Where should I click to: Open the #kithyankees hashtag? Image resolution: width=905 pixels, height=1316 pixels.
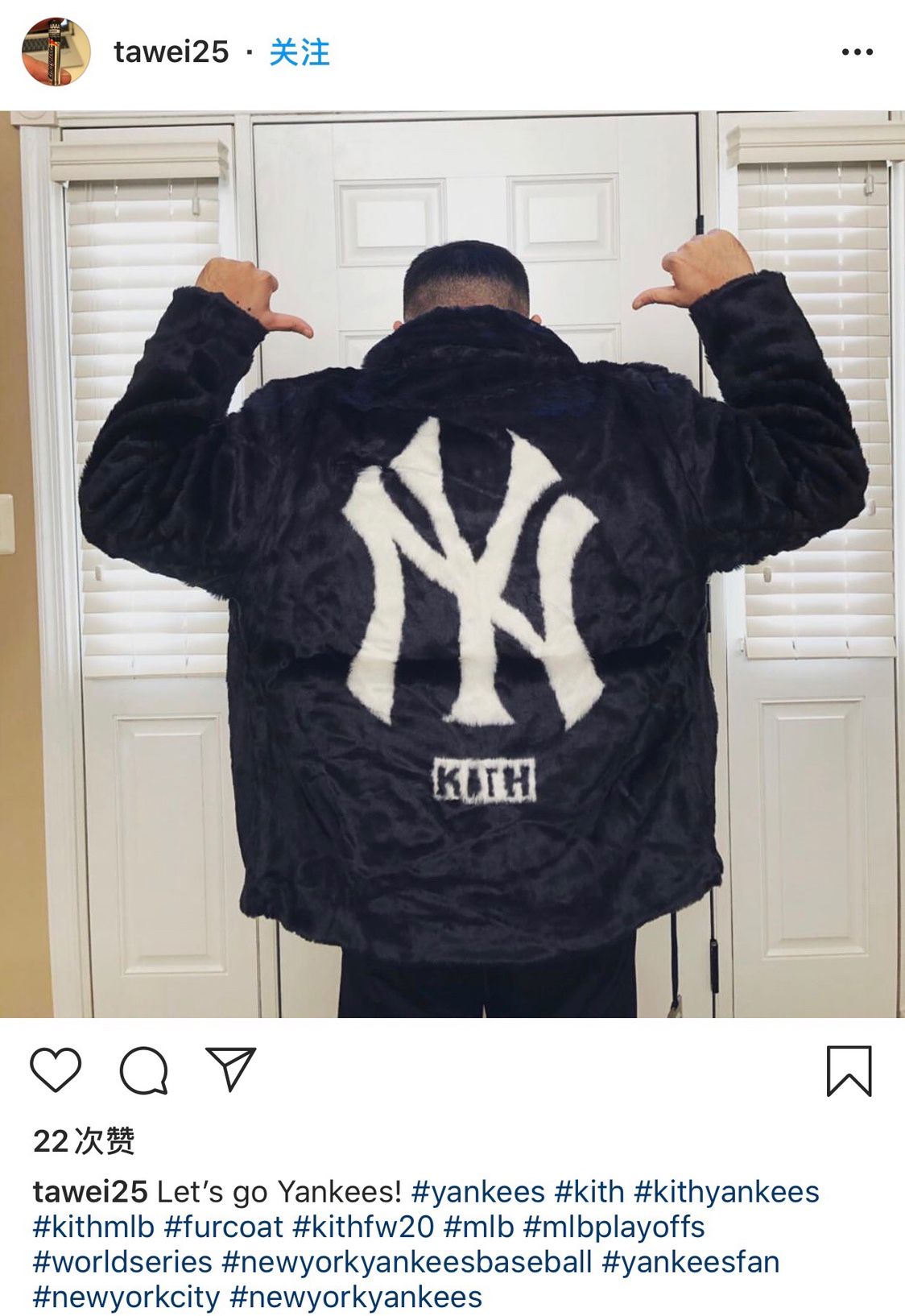point(726,1191)
